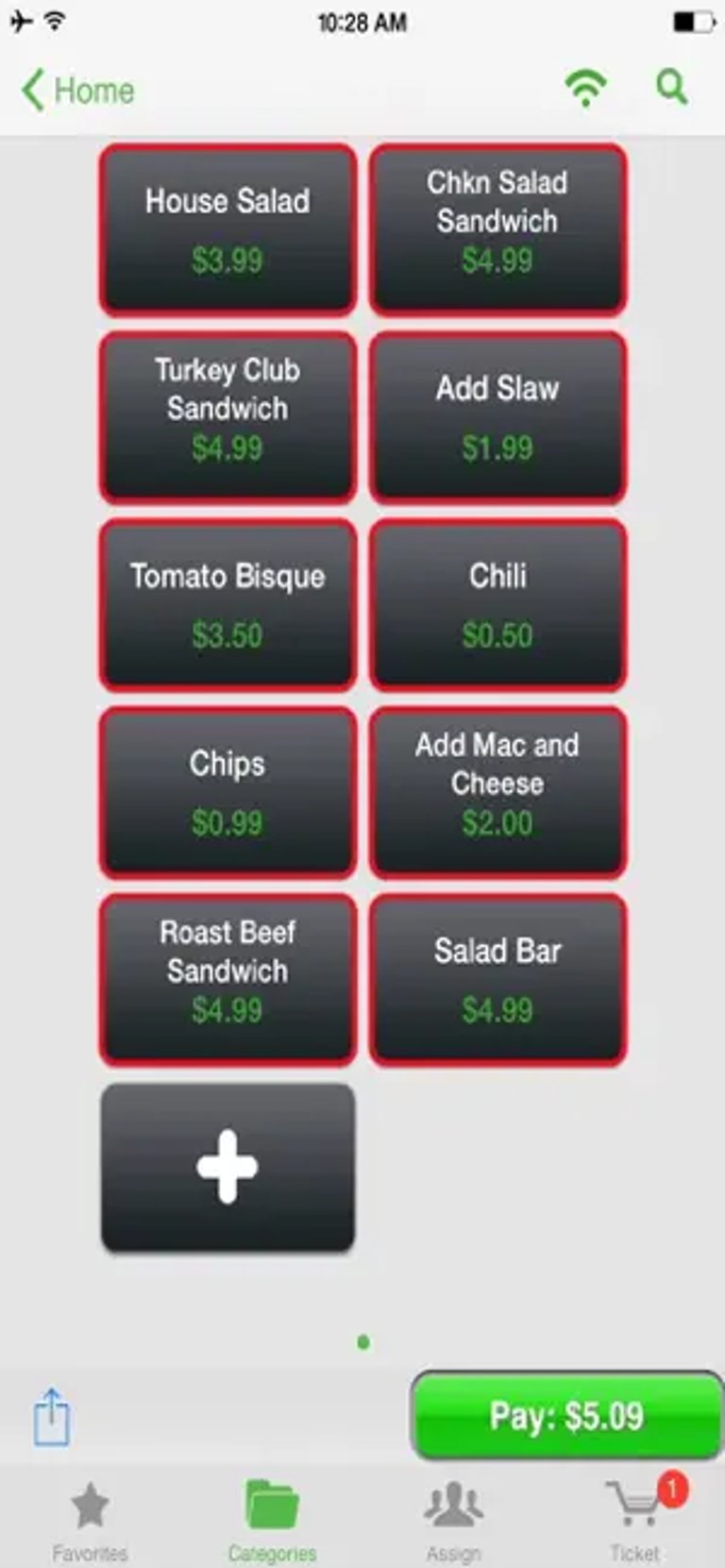Tap the Pay: $5.09 button
Viewport: 725px width, 1568px height.
pos(566,1416)
